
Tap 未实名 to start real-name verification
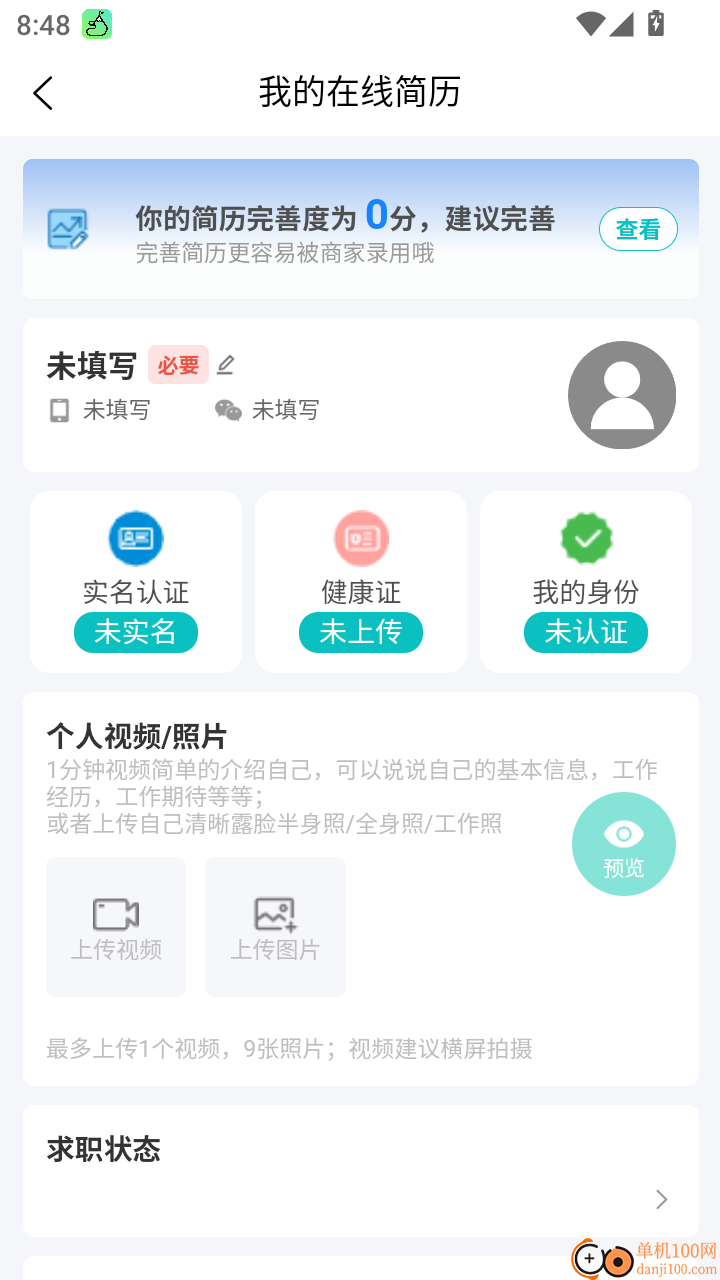[x=135, y=632]
